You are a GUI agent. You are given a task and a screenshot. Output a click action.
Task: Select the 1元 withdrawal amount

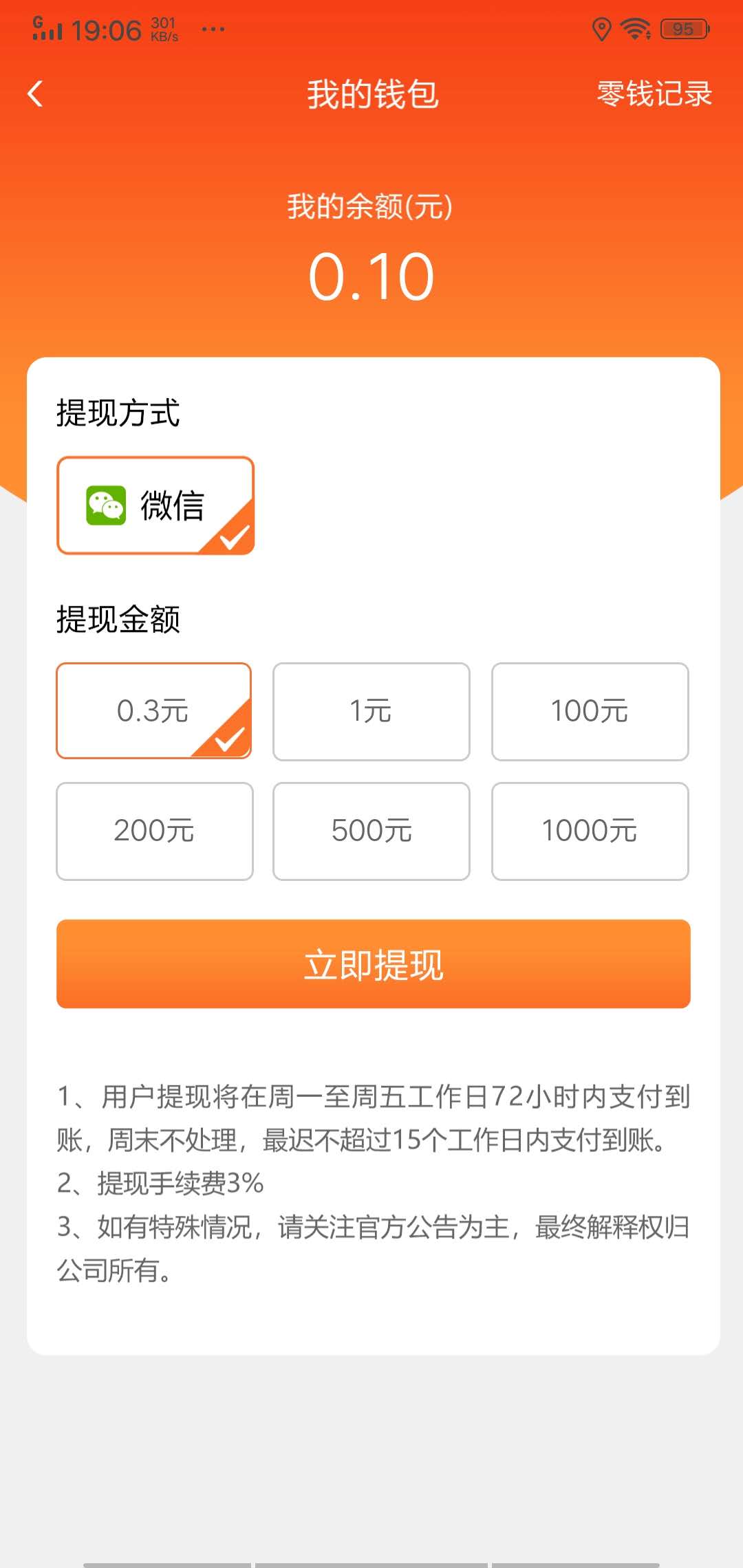(x=371, y=712)
